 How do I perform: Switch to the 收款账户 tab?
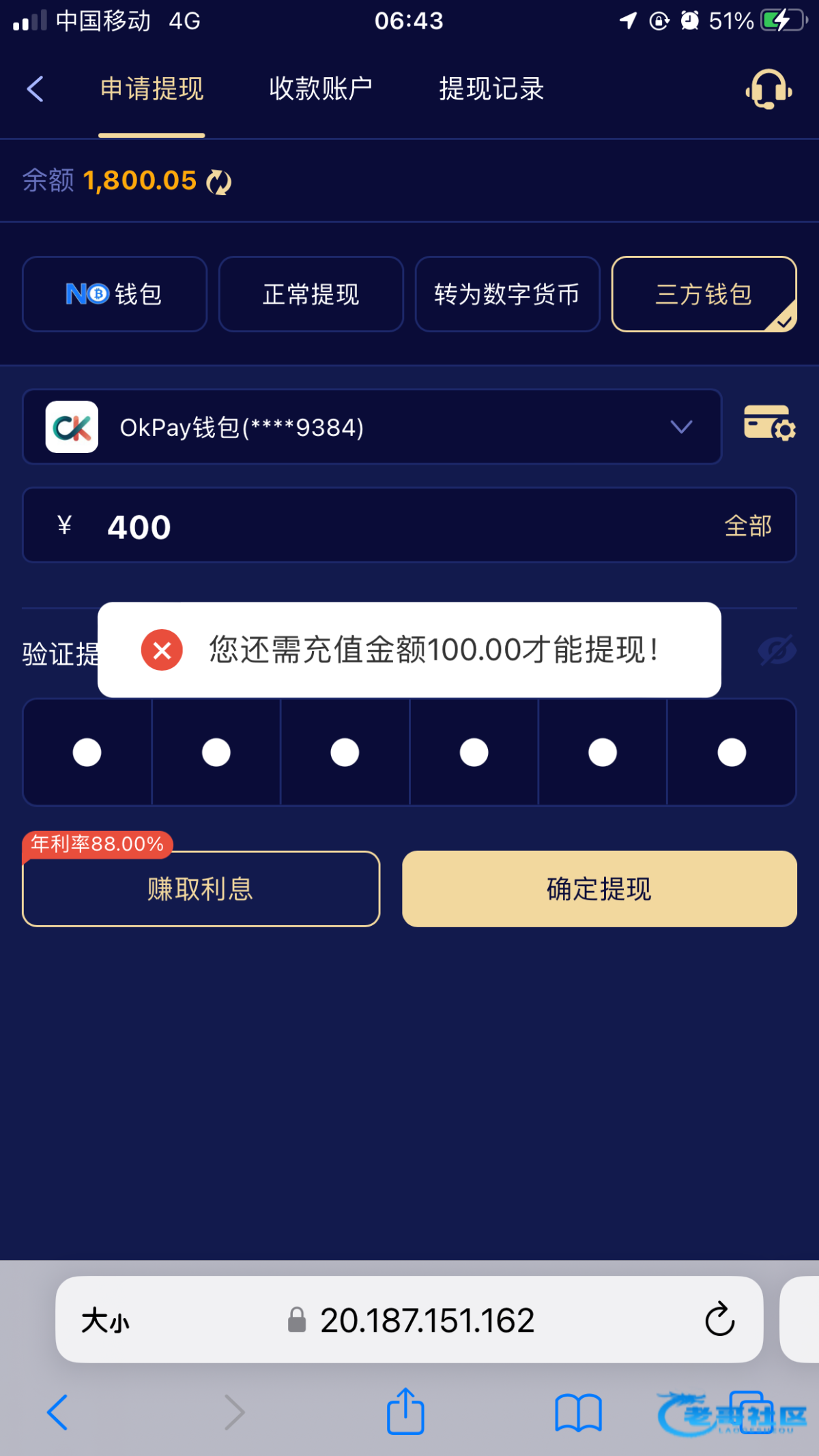click(320, 89)
